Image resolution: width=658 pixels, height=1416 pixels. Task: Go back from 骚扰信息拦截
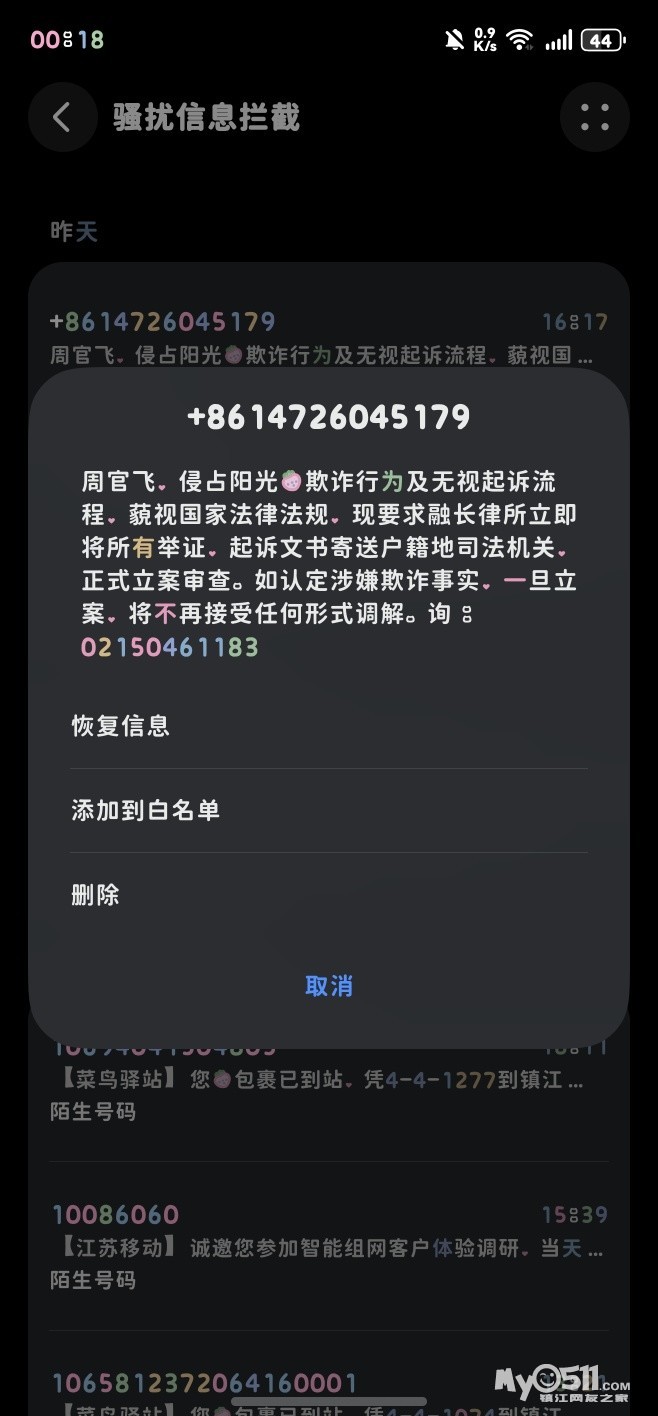(62, 118)
